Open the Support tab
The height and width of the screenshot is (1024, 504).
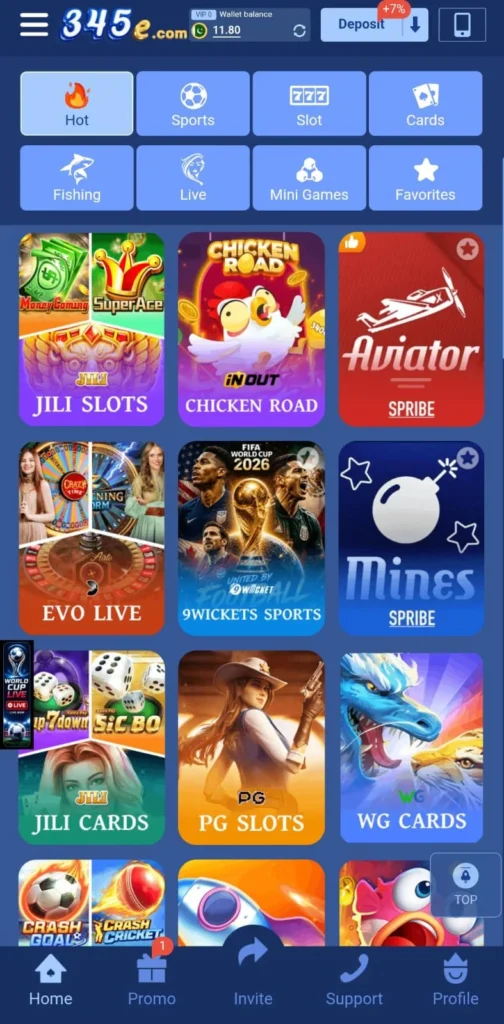click(354, 981)
